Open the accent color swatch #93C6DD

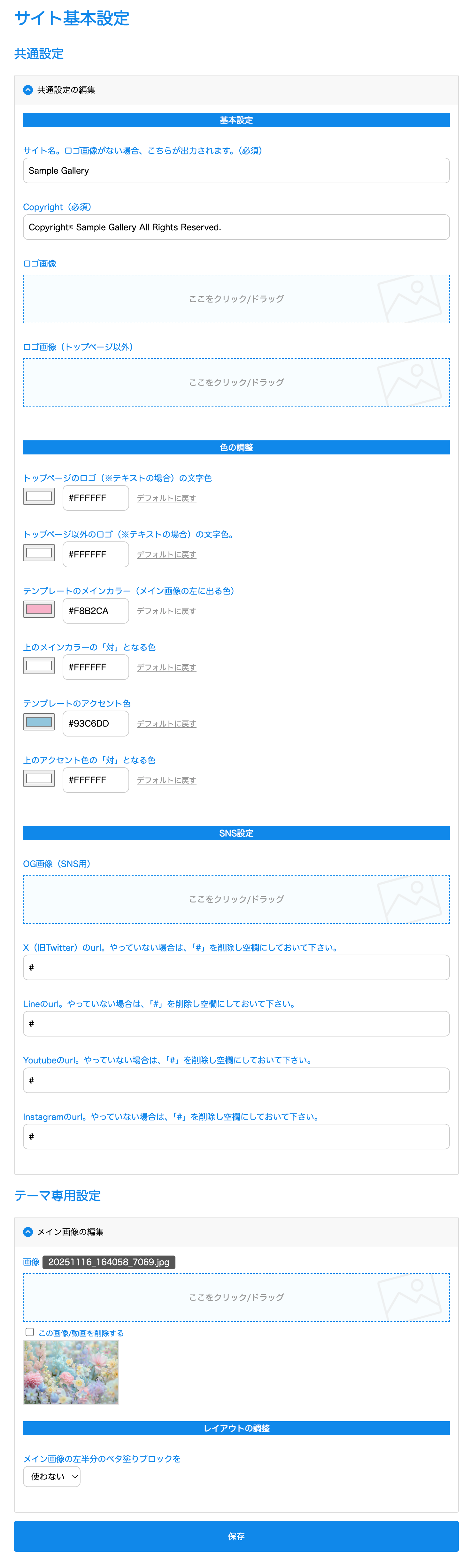(x=39, y=722)
